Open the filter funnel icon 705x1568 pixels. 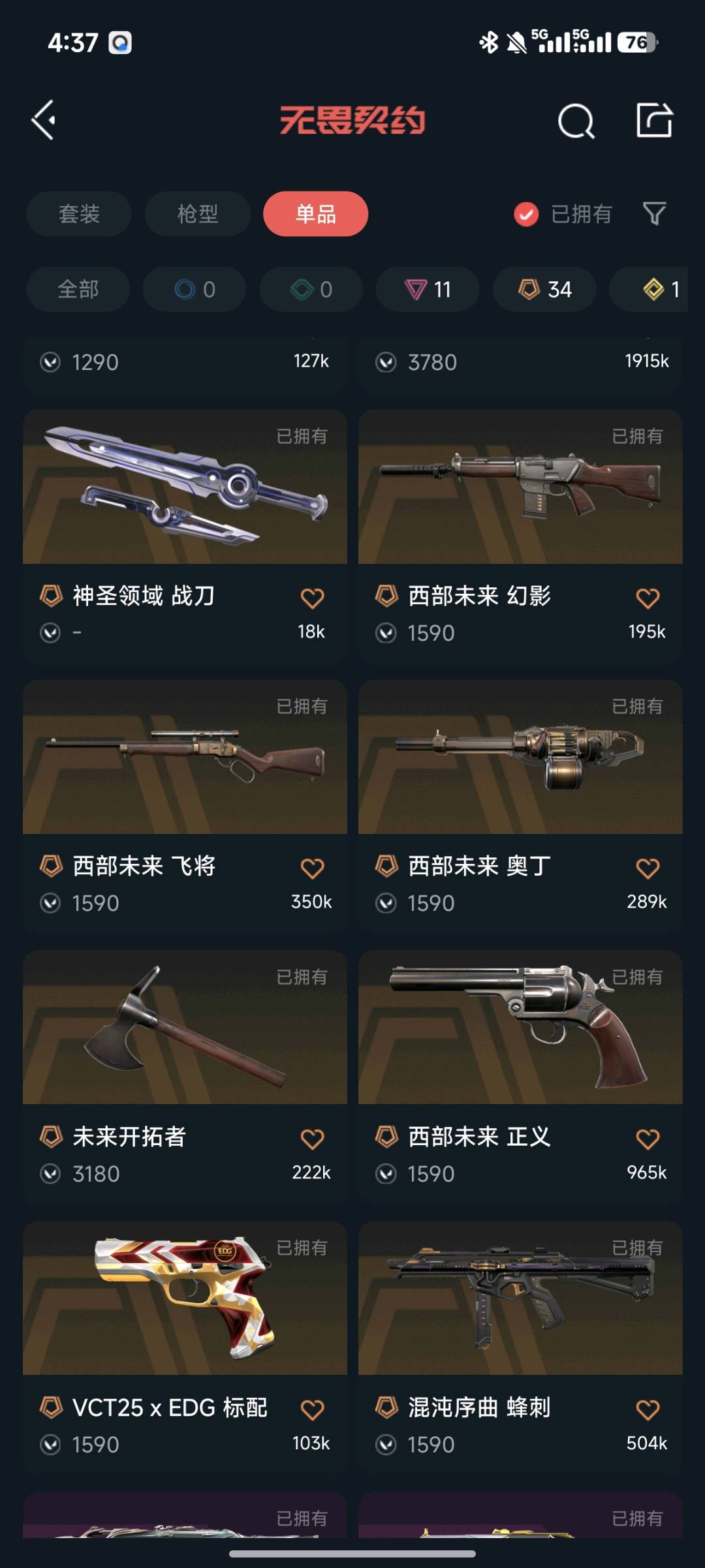pos(654,213)
